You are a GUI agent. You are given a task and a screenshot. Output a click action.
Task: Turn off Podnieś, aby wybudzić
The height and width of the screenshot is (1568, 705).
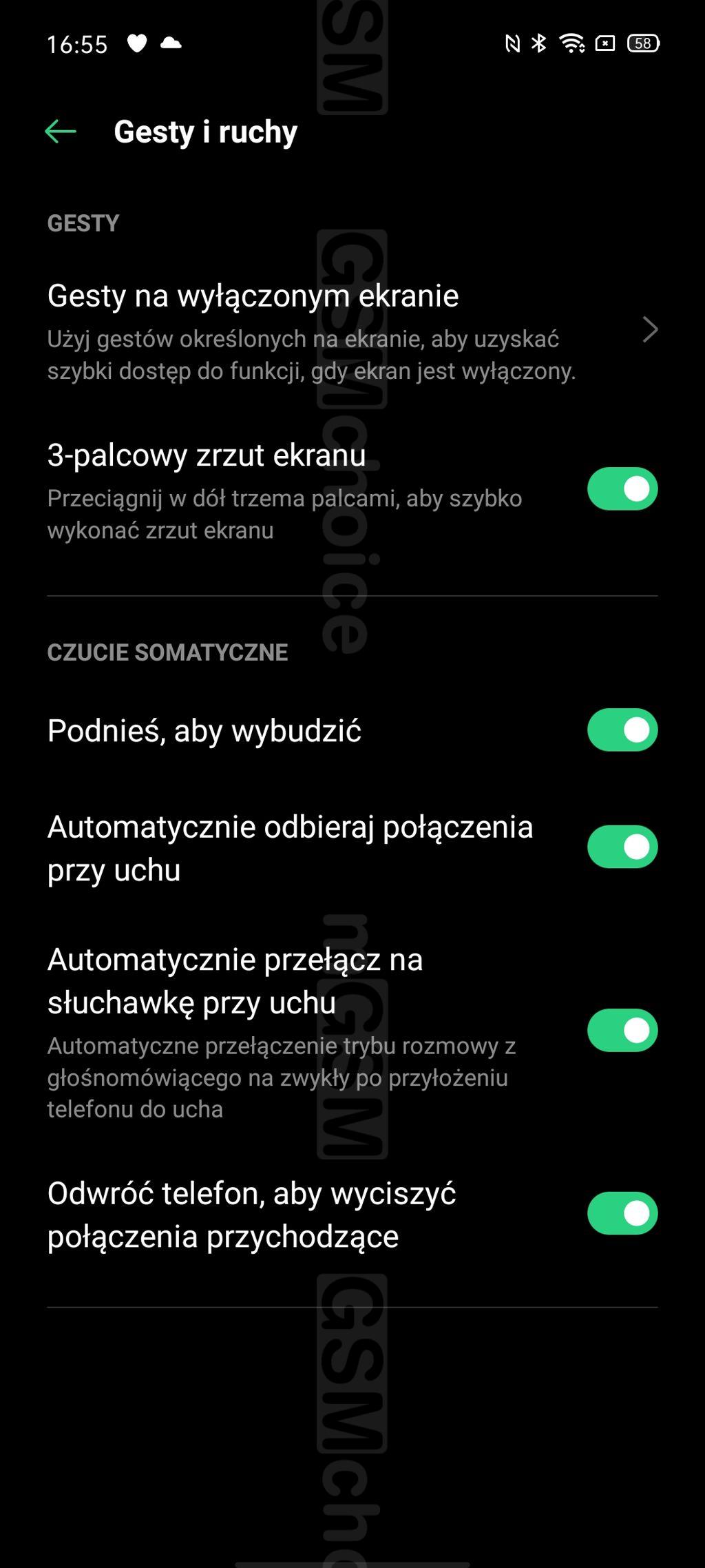coord(622,730)
